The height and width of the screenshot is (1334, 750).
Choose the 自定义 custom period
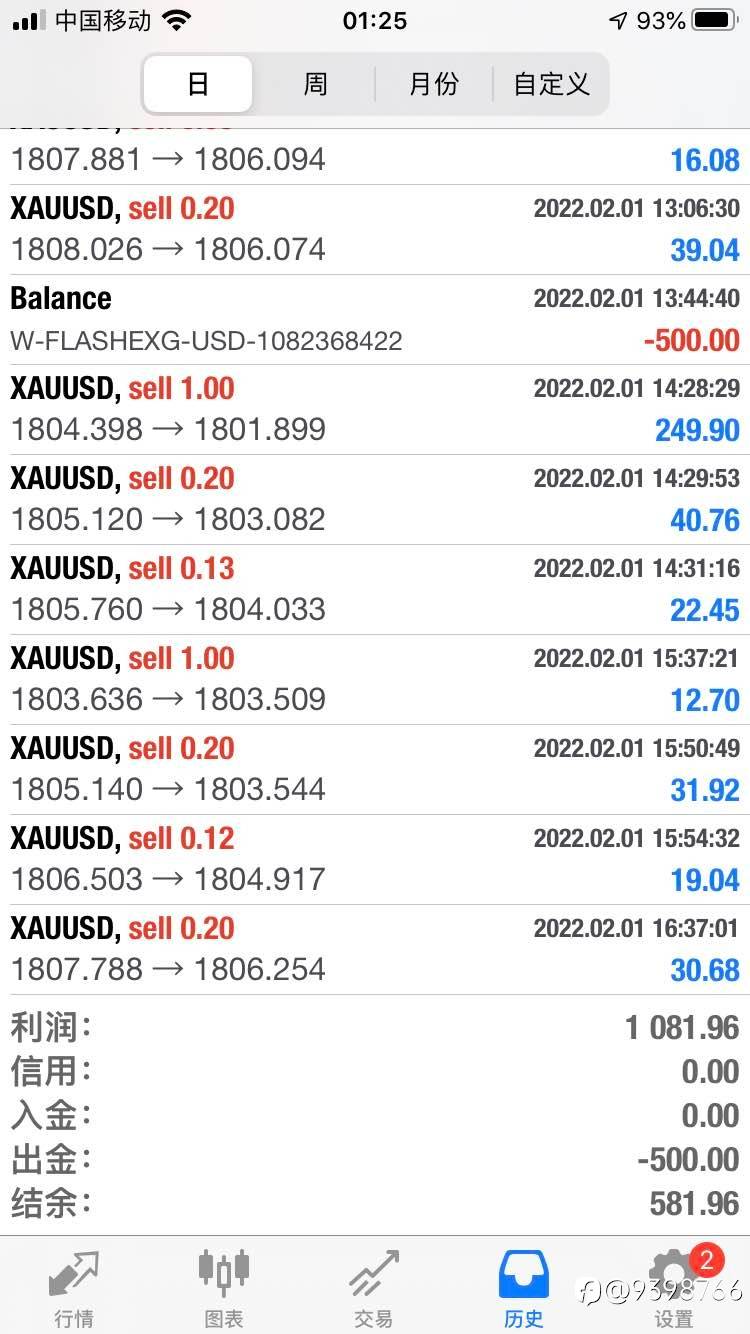tap(551, 84)
